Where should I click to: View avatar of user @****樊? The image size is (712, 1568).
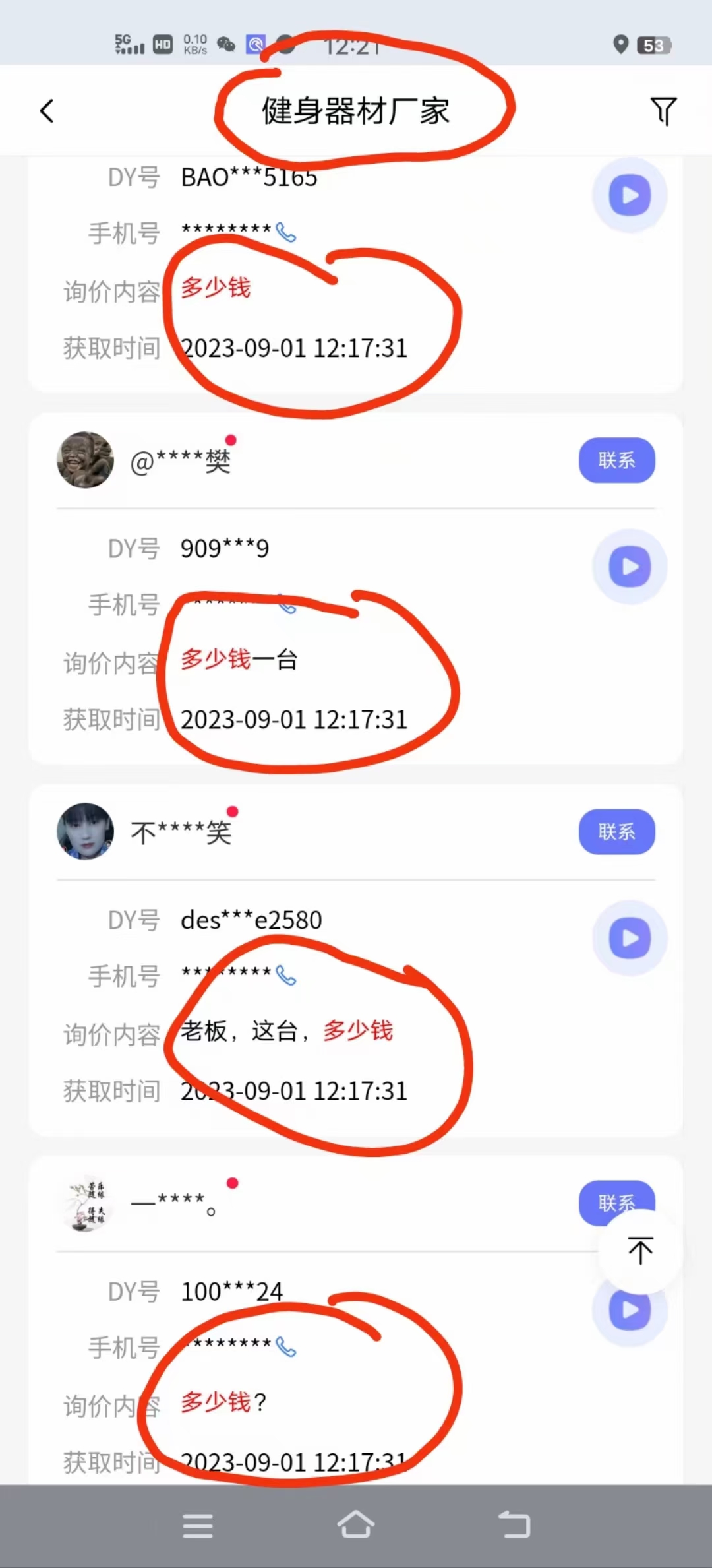[86, 460]
